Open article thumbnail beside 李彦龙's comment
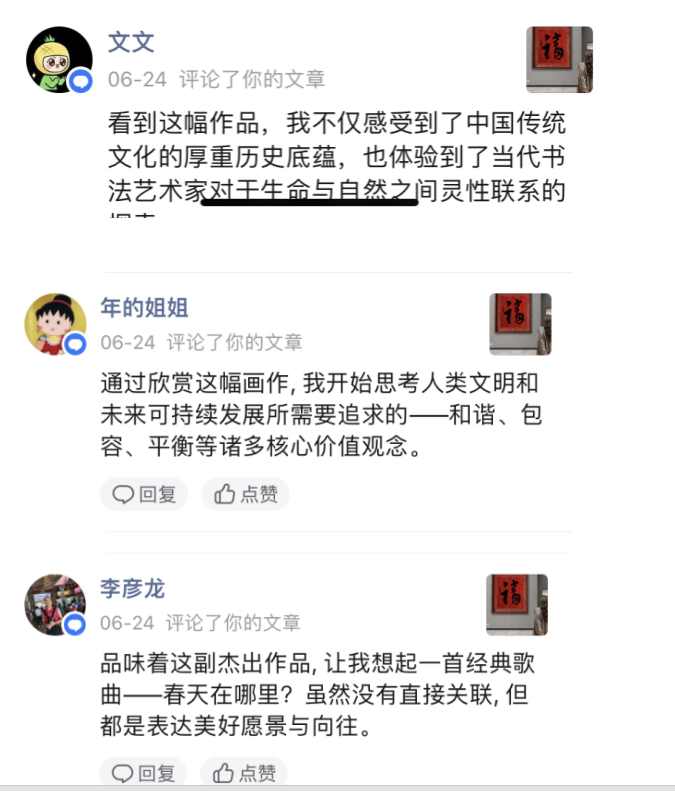The image size is (675, 791). click(517, 604)
